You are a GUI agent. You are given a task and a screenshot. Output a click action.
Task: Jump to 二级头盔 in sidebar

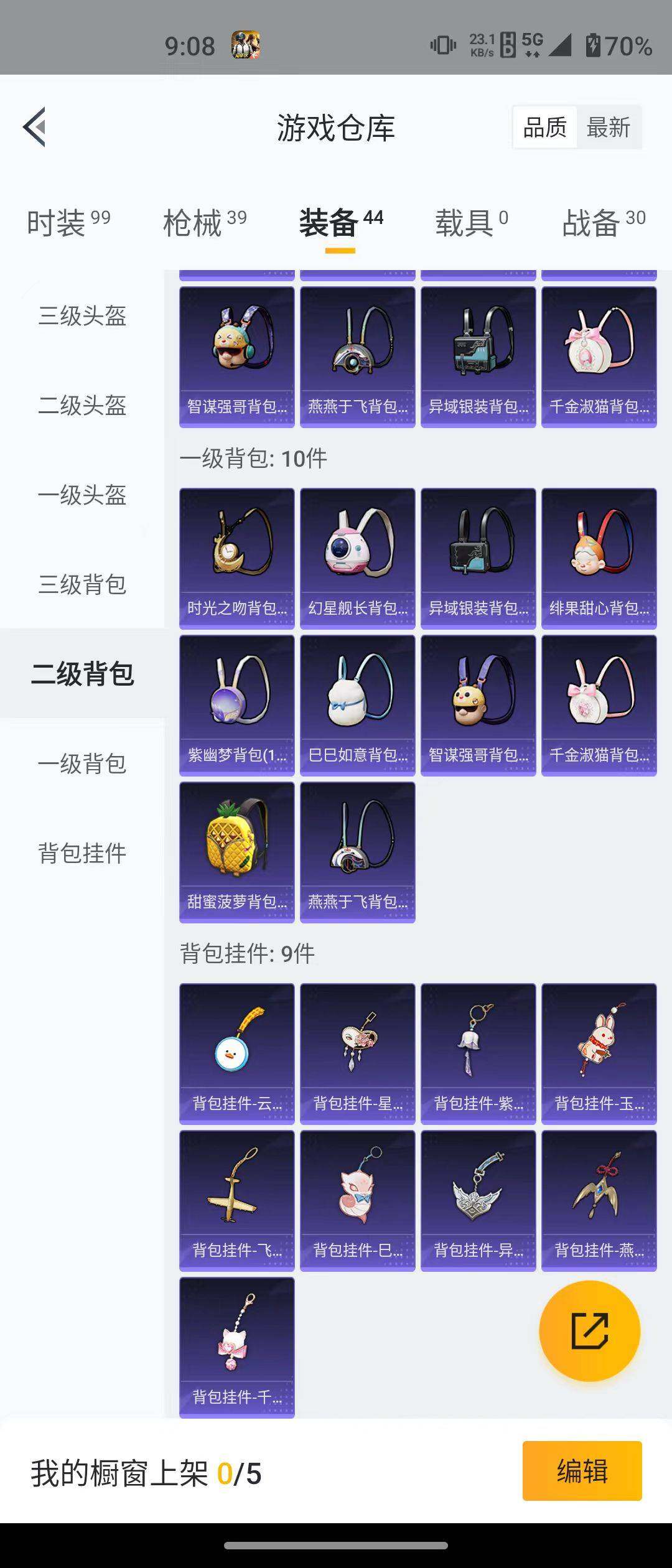[x=82, y=406]
